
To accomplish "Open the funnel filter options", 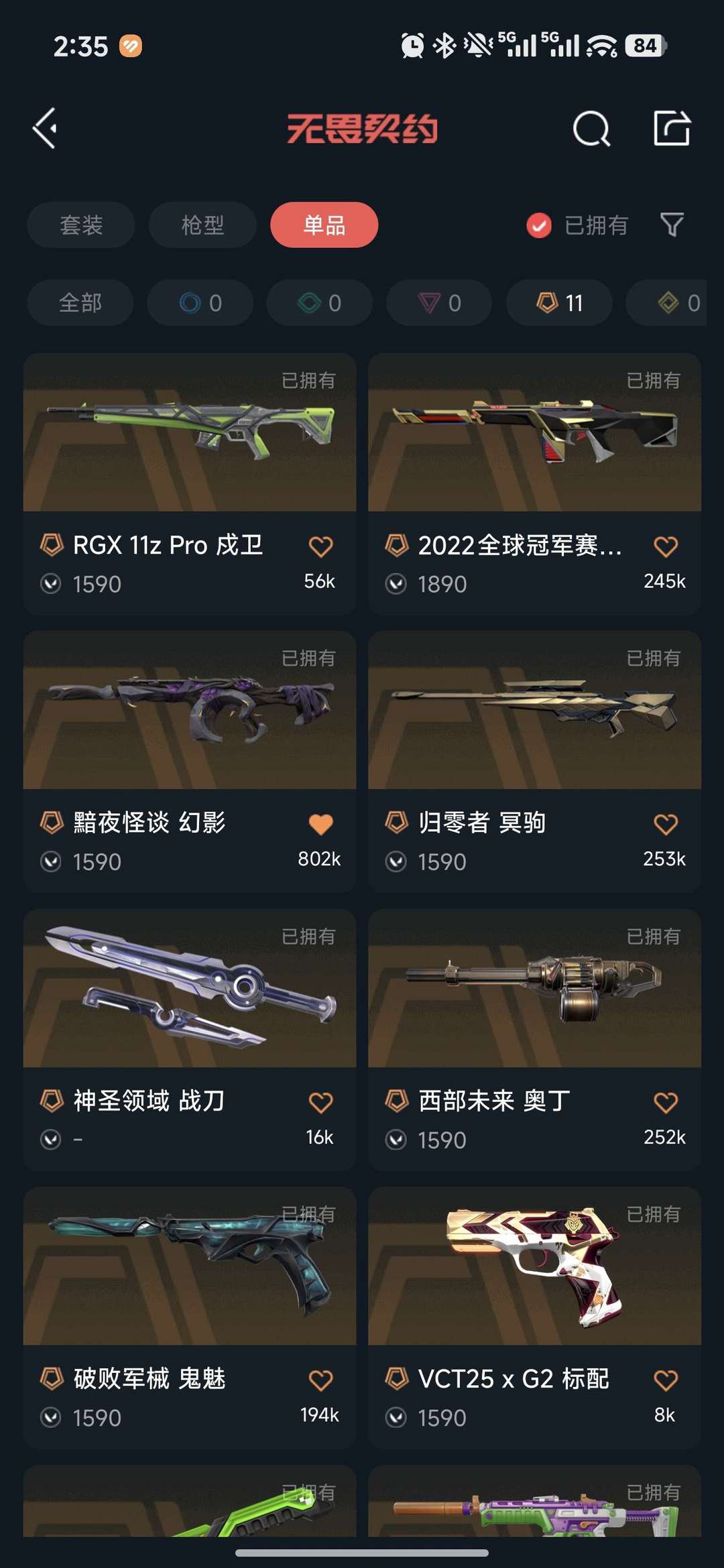I will point(672,225).
